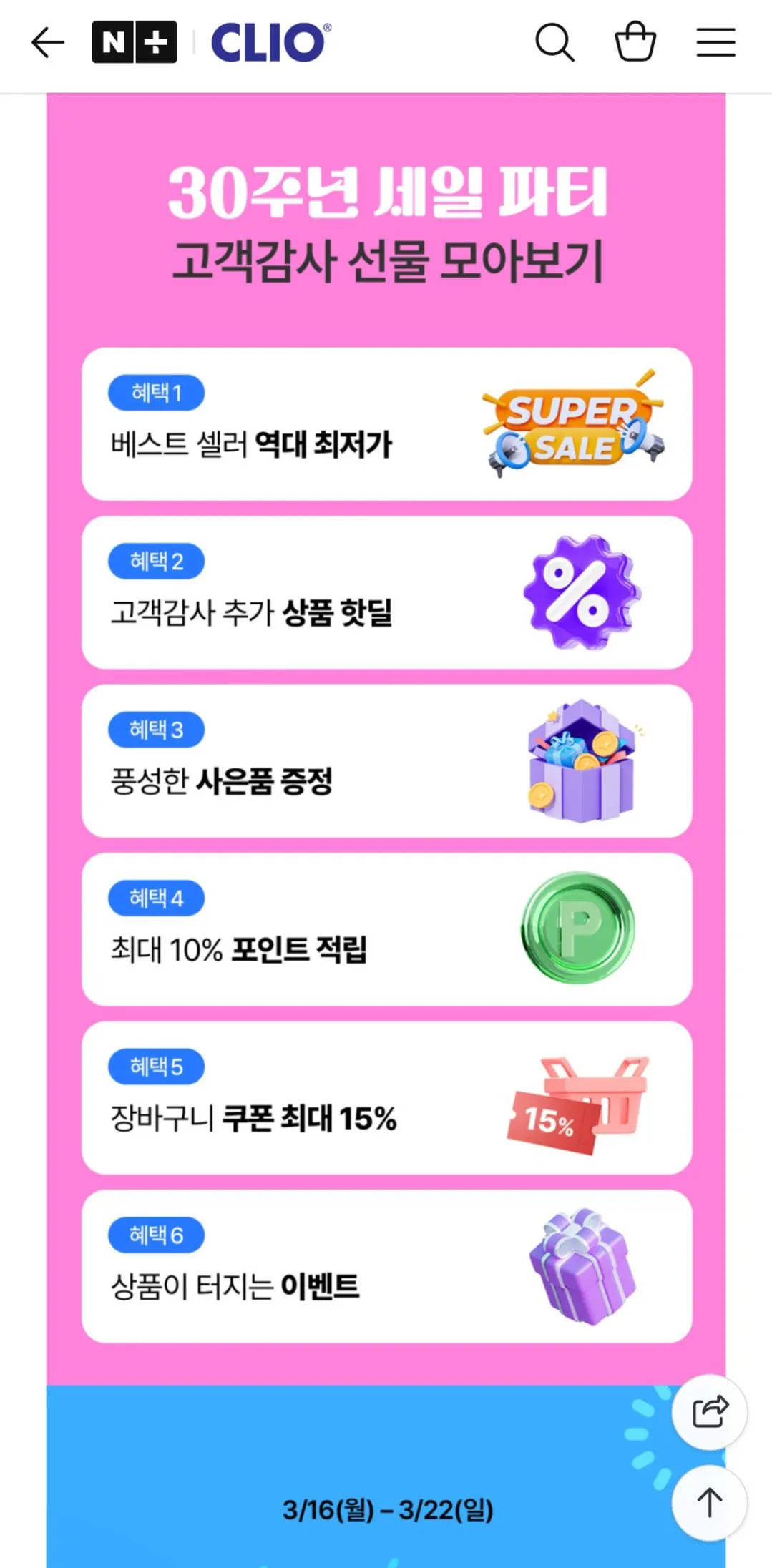Open the hamburger menu
This screenshot has width=772, height=1568.
tap(716, 42)
